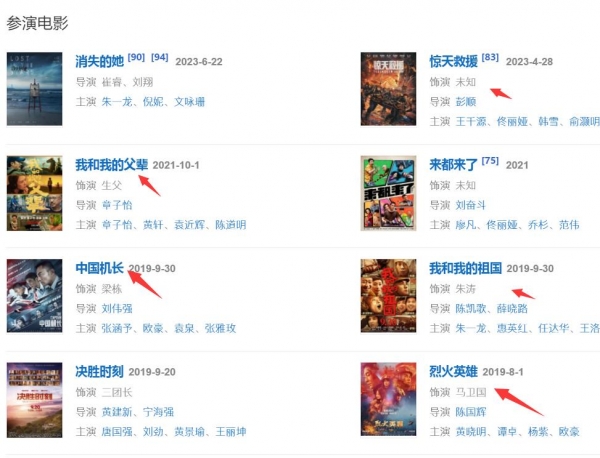Screen dimensions: 600x458
Task: Open the movie 烈火英雄
Action: pos(453,371)
